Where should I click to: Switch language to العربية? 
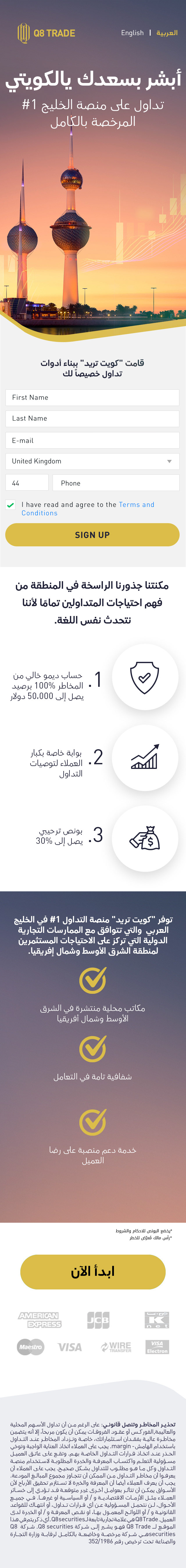[167, 33]
